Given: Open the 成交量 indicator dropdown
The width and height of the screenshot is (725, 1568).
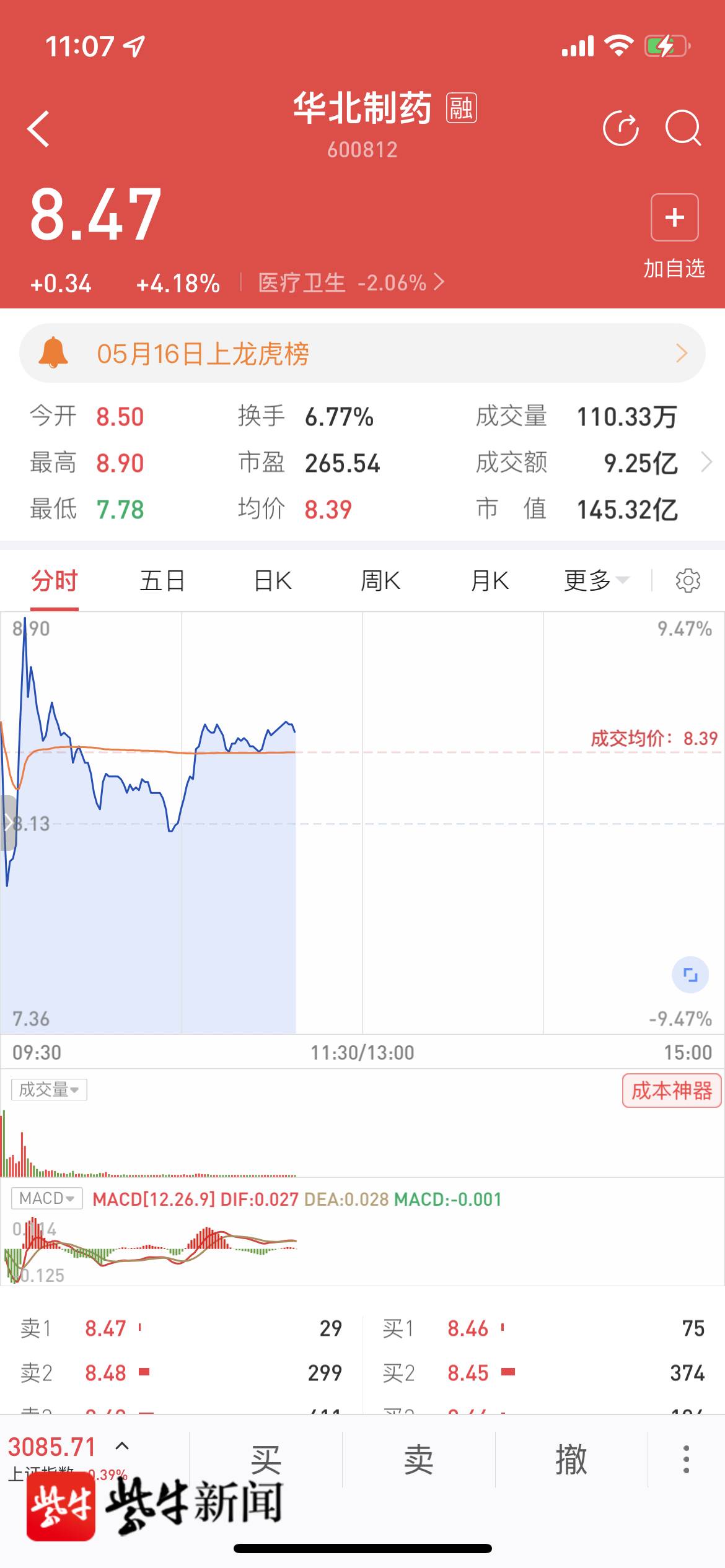Looking at the screenshot, I should (49, 1089).
